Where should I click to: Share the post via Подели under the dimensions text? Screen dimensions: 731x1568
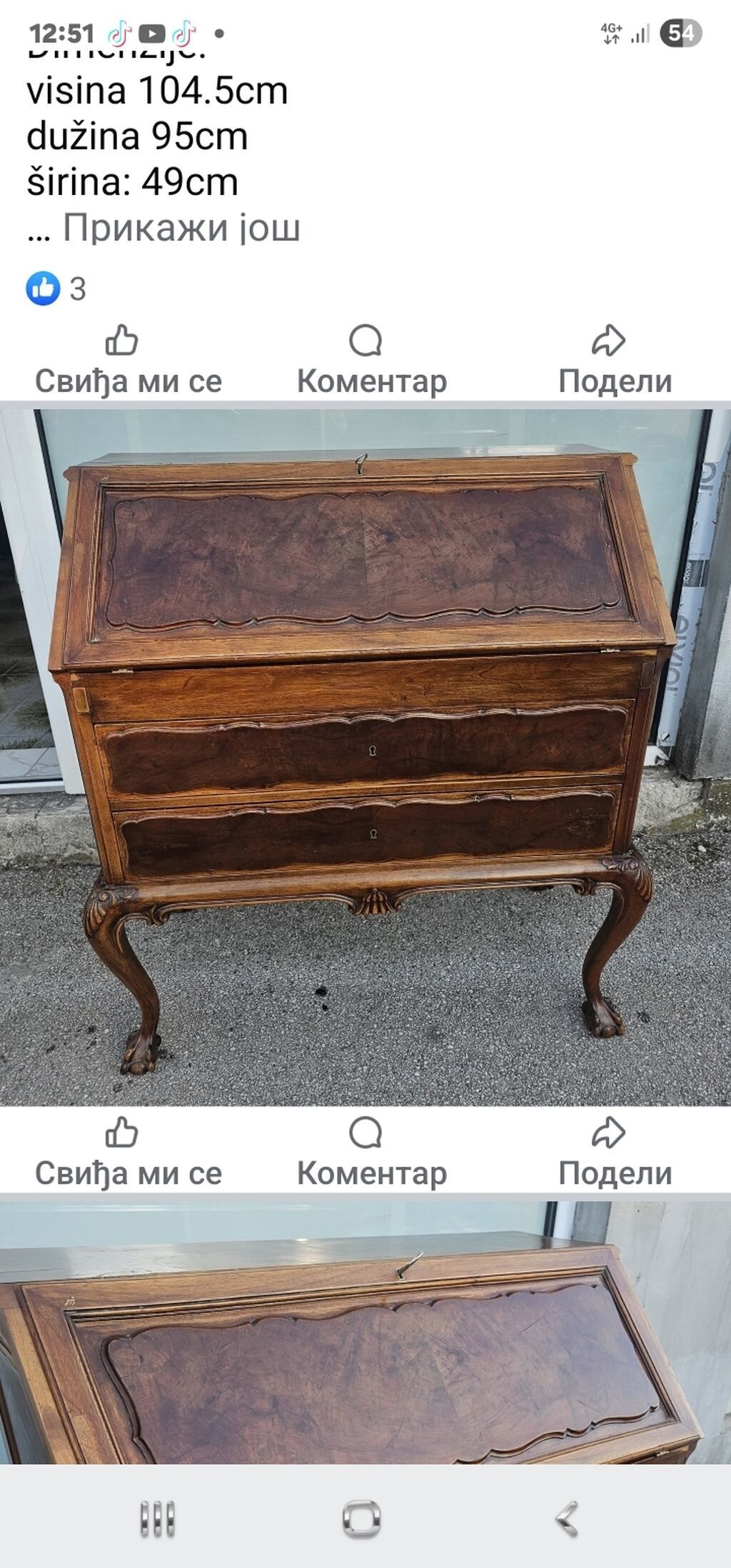(x=615, y=362)
